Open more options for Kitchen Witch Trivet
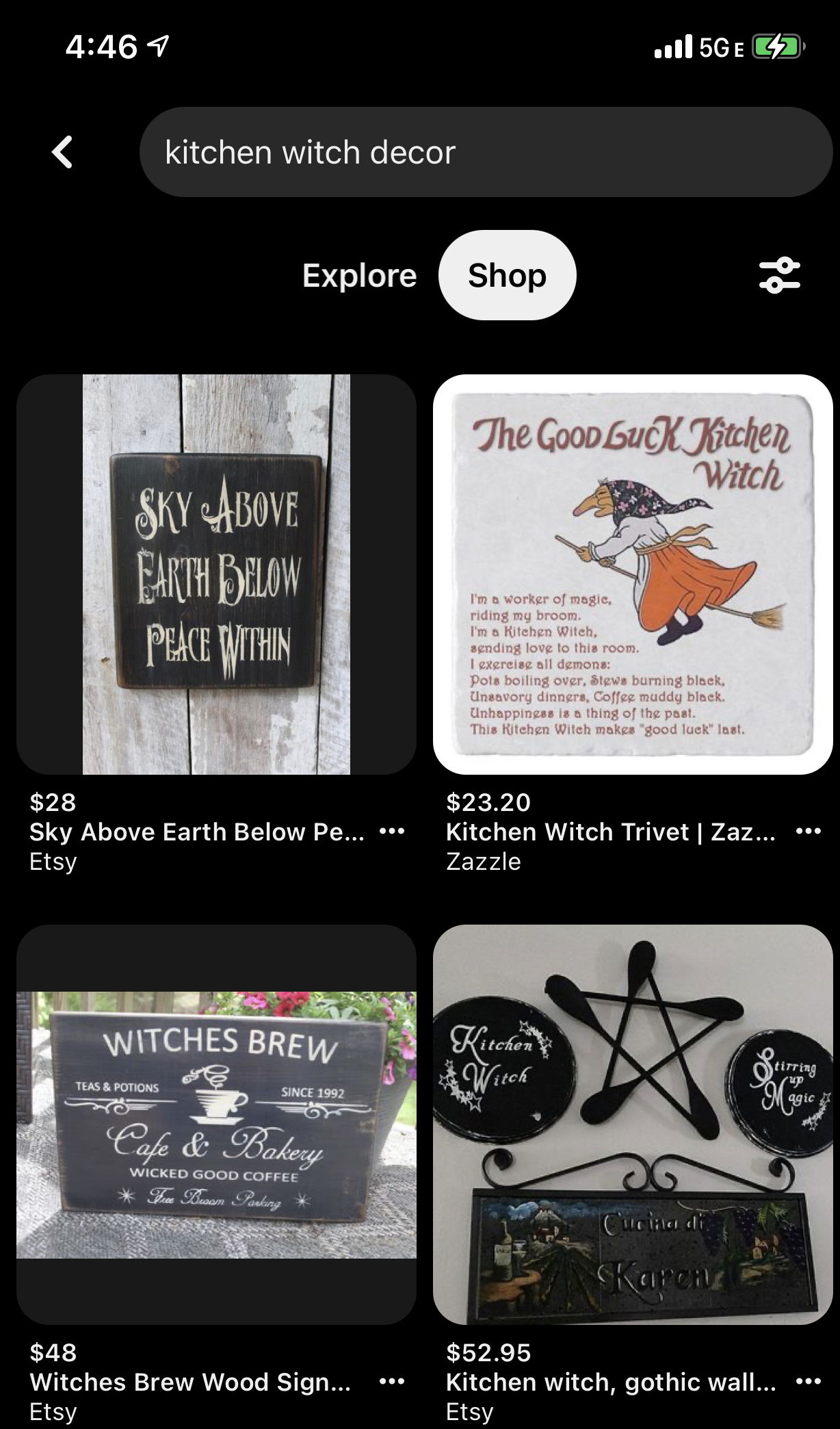 click(x=809, y=832)
